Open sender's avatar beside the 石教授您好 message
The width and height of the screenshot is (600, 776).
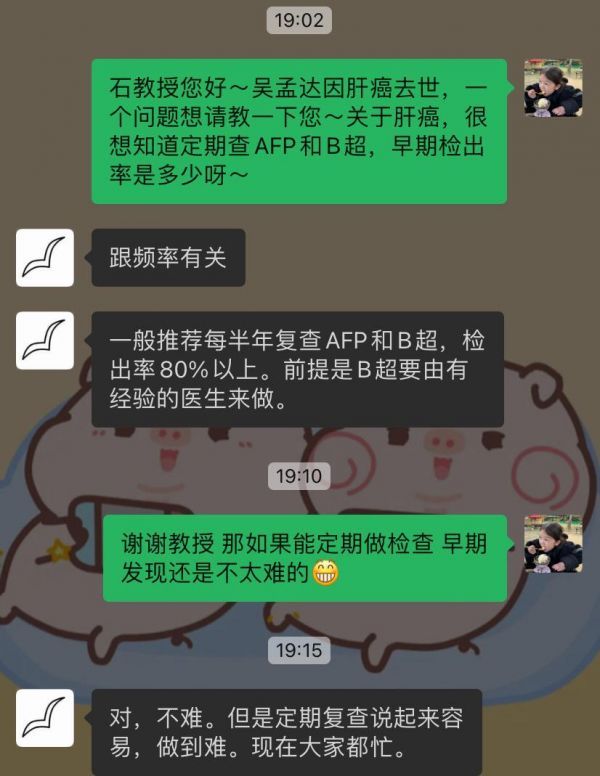click(553, 88)
